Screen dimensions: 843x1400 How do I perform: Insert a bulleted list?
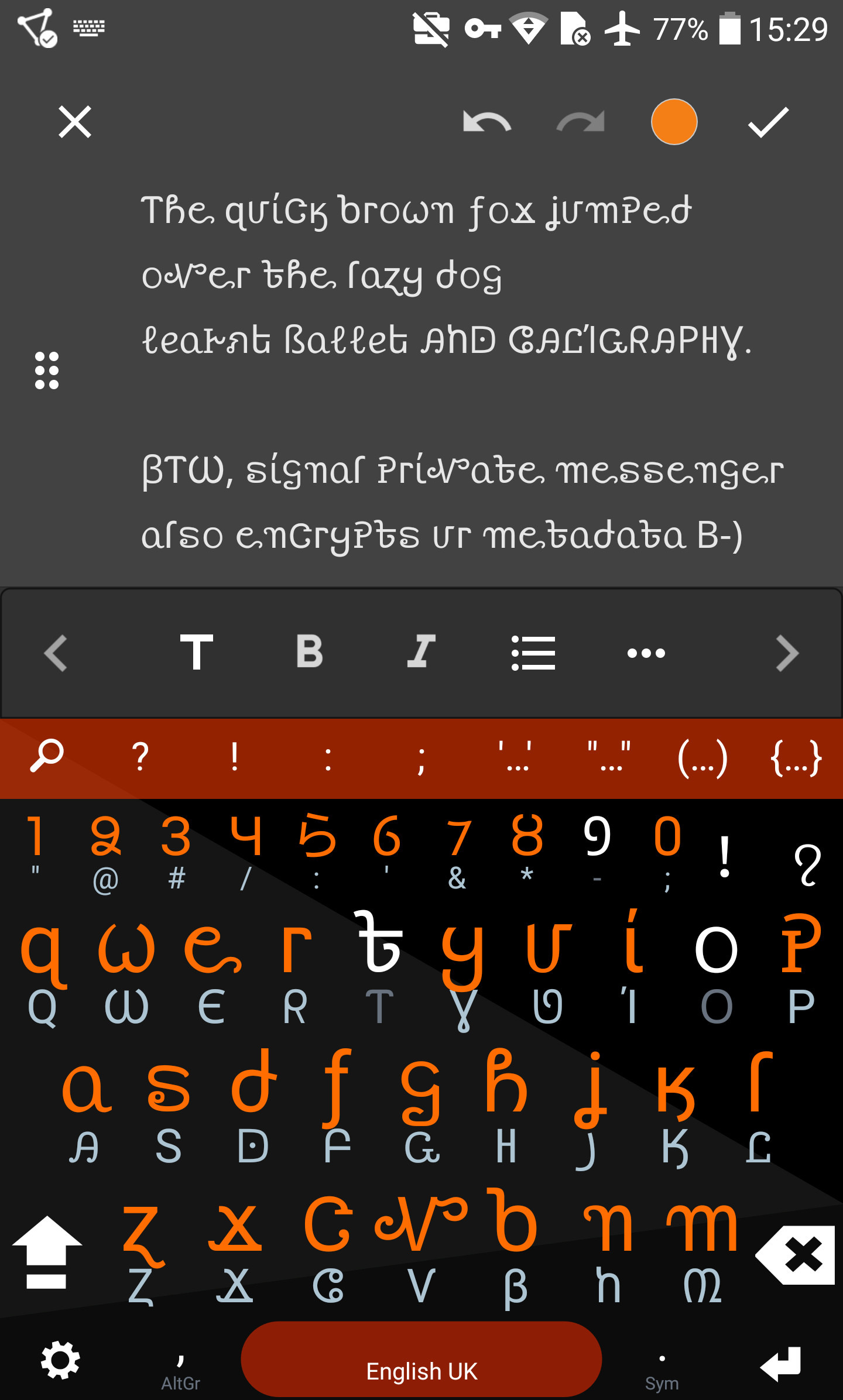pyautogui.click(x=533, y=652)
